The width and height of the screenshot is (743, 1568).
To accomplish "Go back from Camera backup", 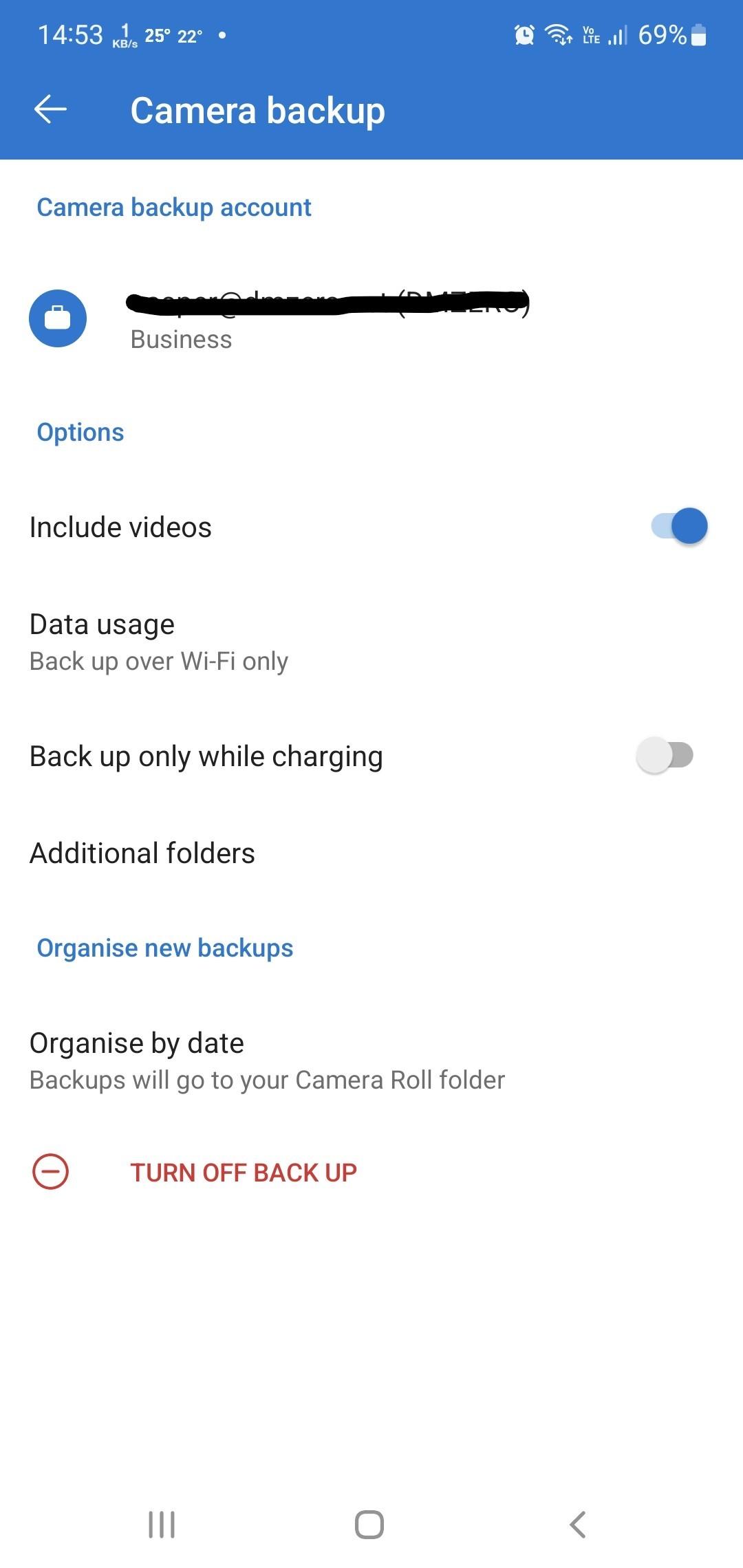I will click(50, 109).
